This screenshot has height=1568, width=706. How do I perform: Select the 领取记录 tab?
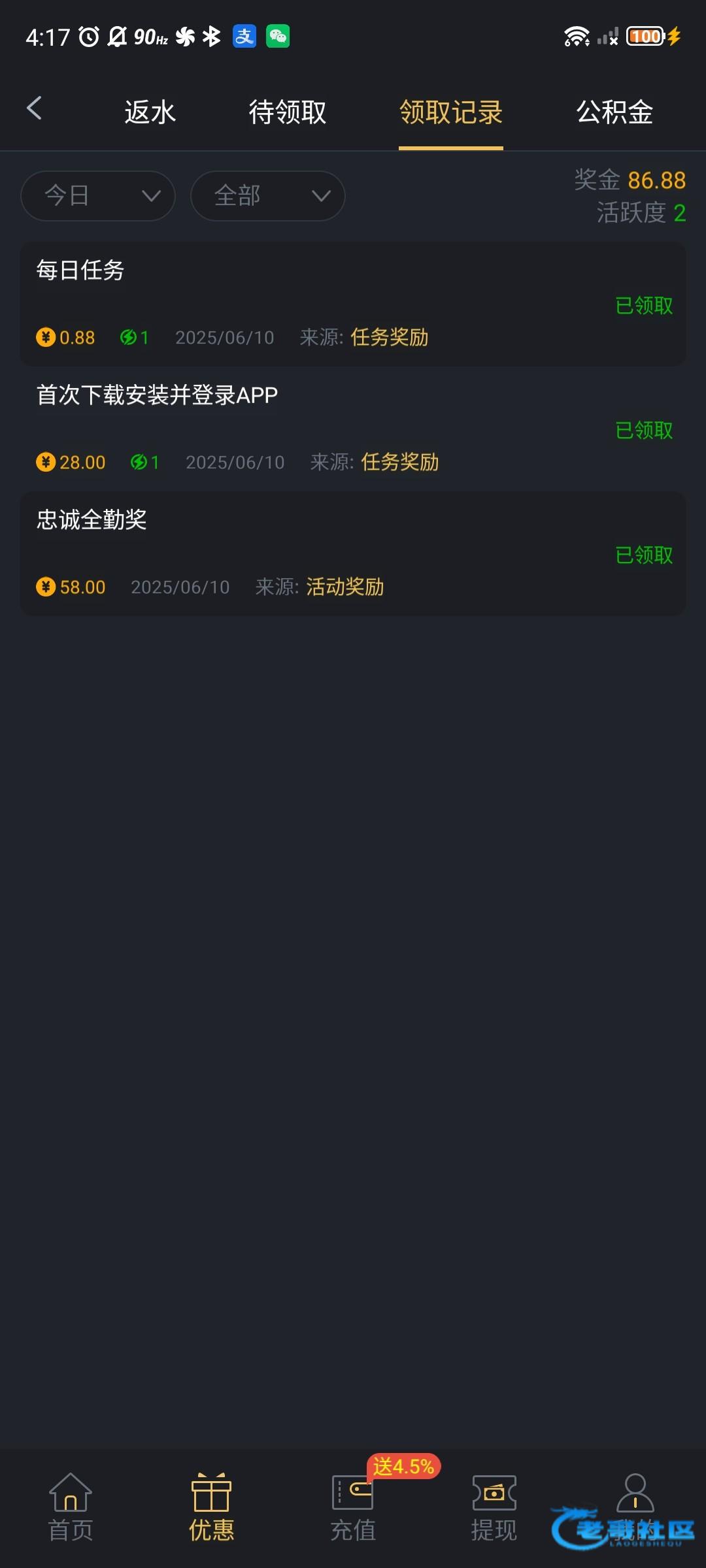451,112
